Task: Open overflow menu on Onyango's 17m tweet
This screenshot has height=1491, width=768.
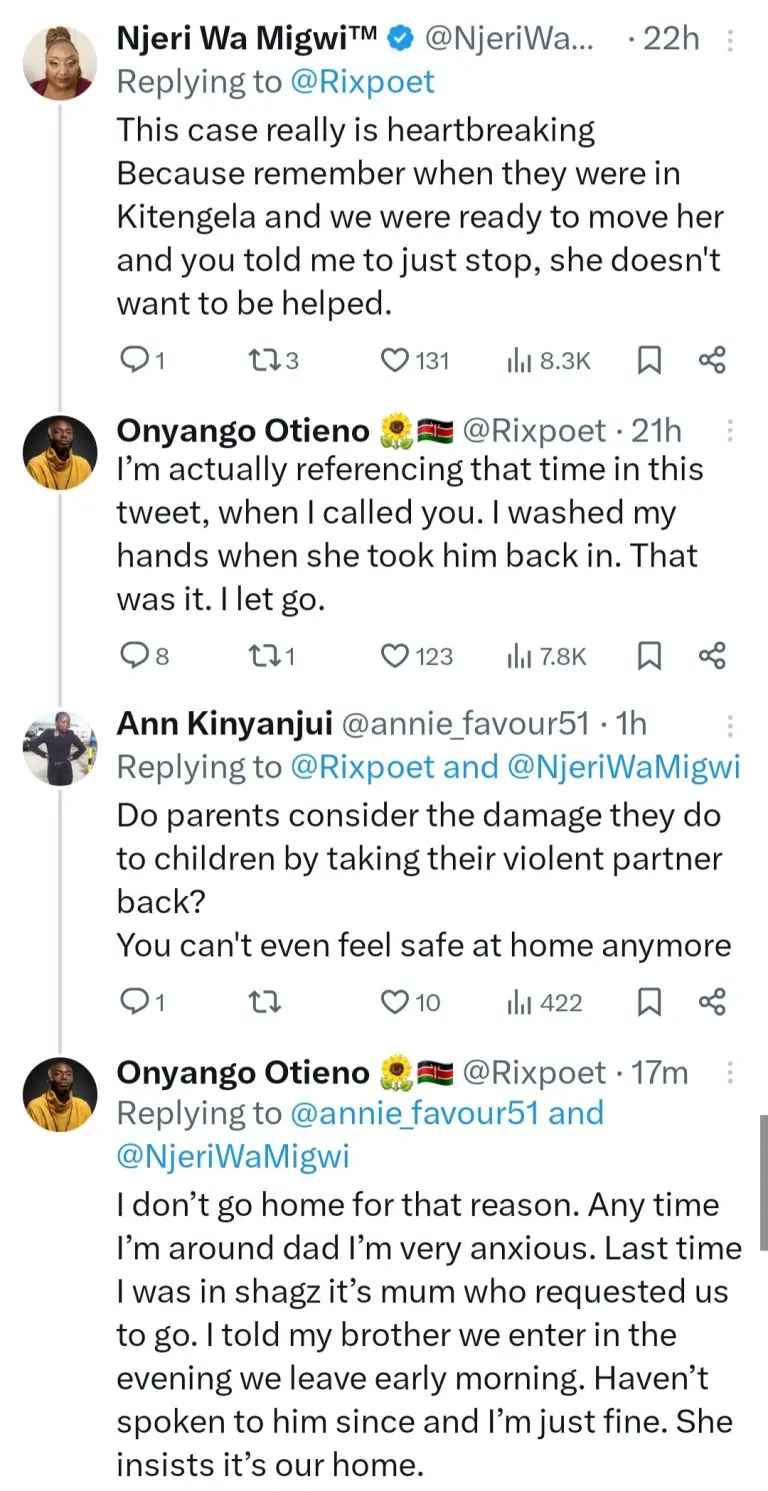Action: 731,1073
